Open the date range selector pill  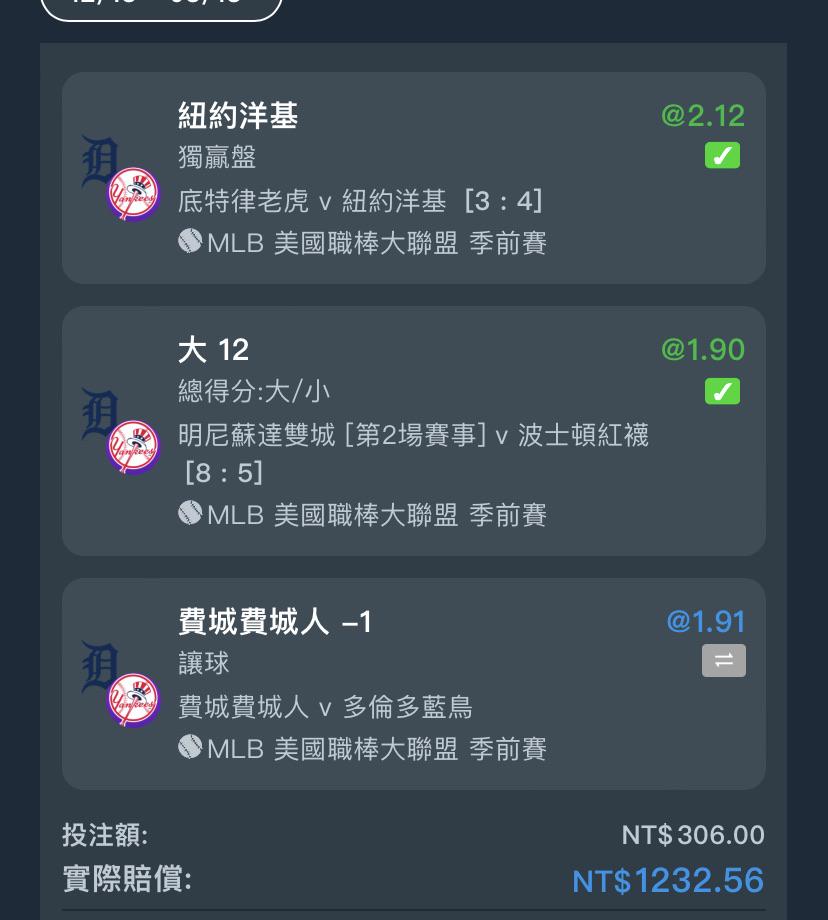[161, 8]
